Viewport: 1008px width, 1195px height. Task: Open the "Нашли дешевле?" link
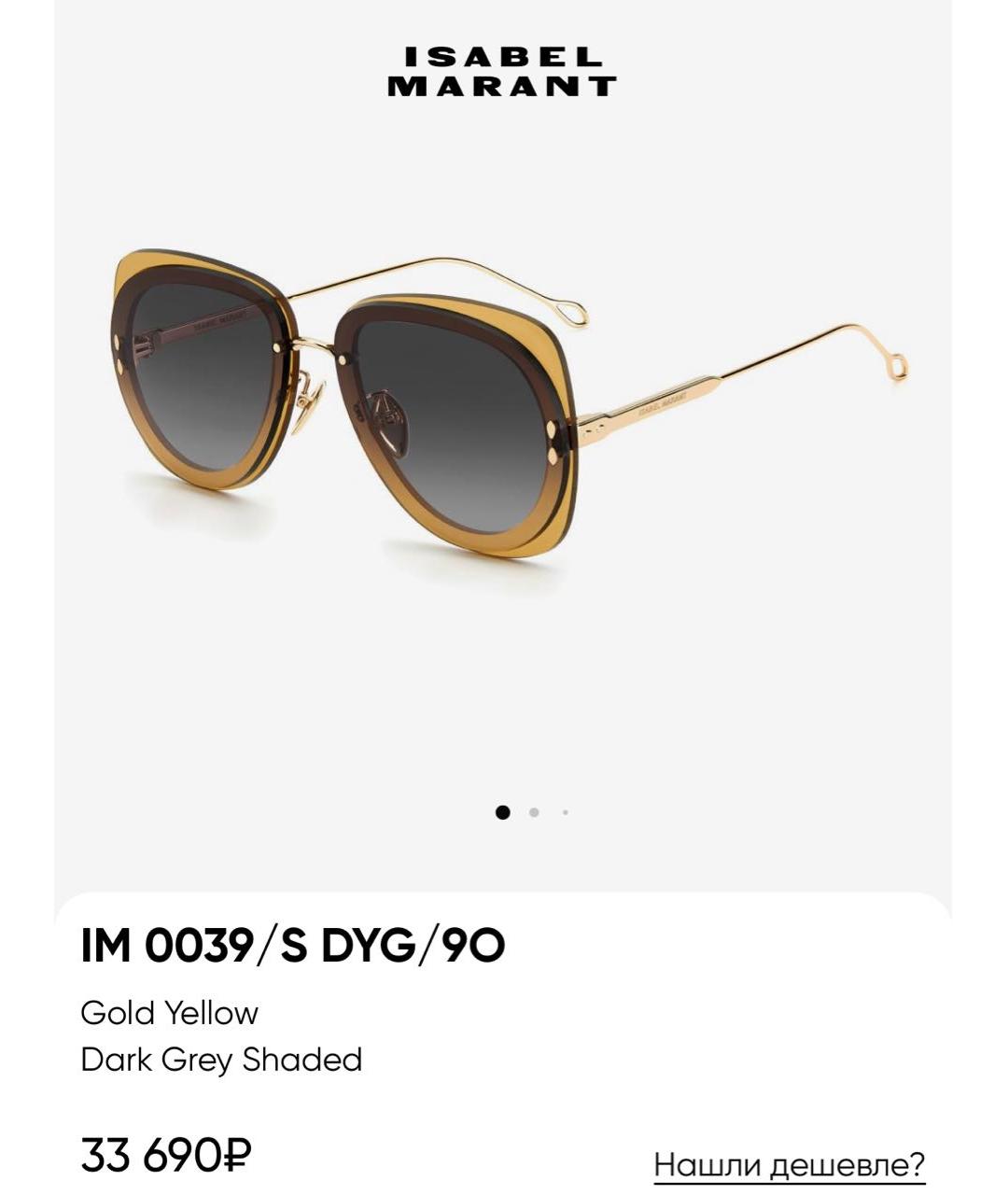(789, 1164)
